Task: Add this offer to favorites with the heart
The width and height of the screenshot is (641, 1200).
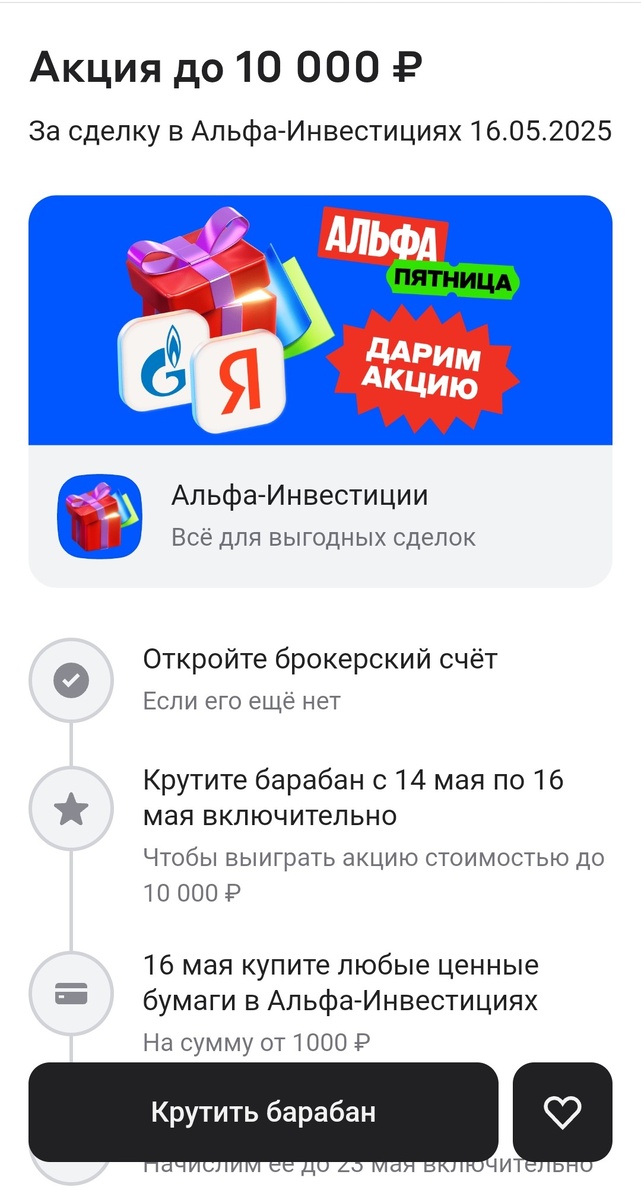Action: (x=562, y=1112)
